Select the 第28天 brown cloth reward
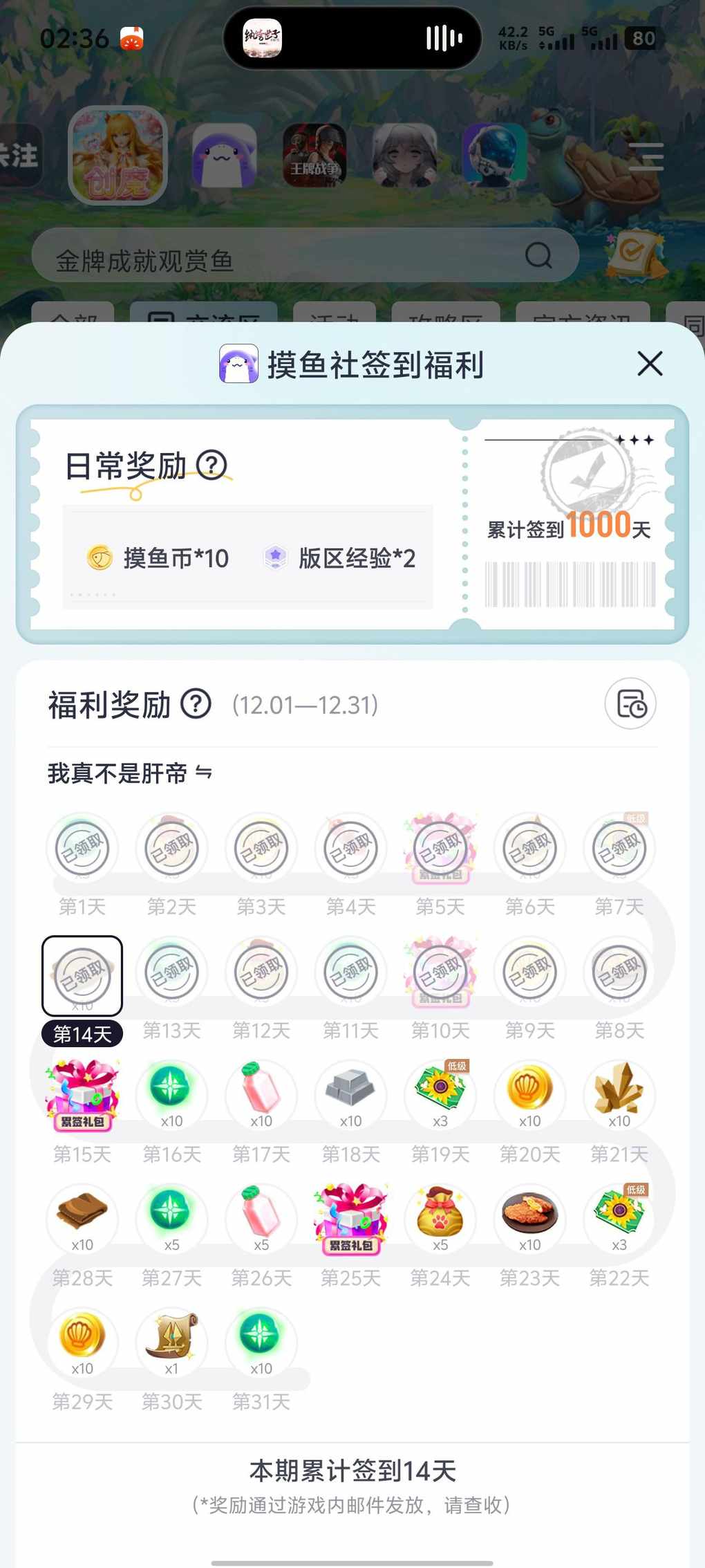Screen dimensions: 705x1568 point(82,1219)
